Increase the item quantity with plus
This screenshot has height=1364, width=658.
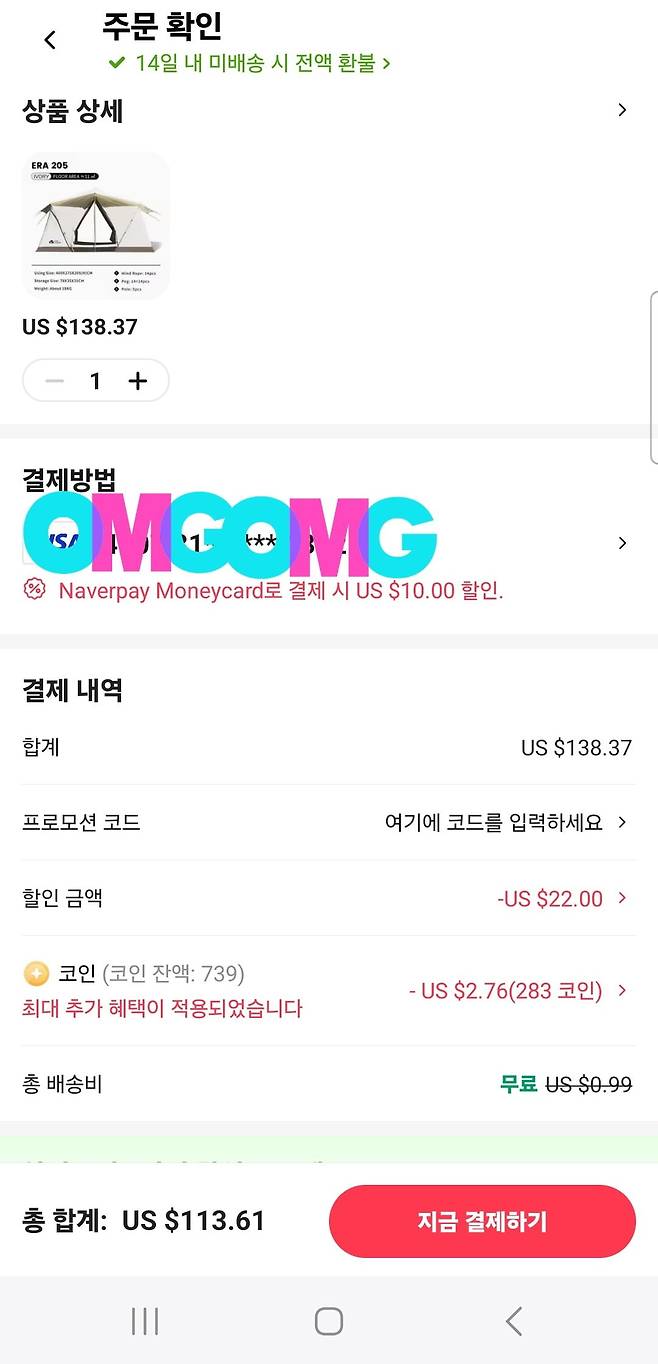pyautogui.click(x=138, y=381)
